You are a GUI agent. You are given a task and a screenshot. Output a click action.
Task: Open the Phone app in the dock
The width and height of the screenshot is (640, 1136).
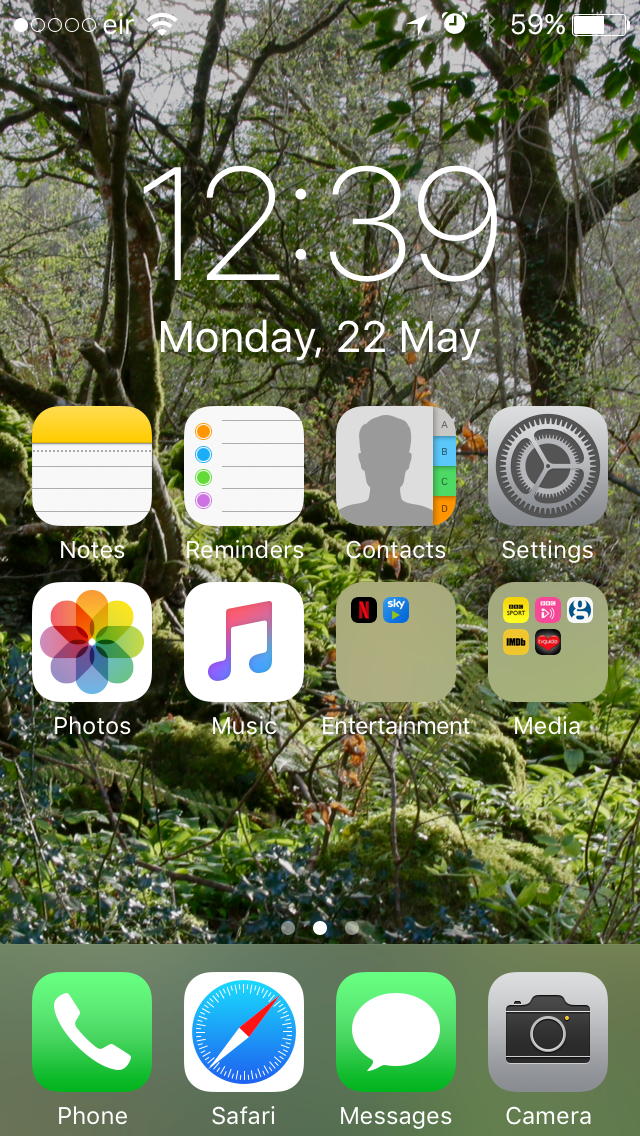point(92,1032)
